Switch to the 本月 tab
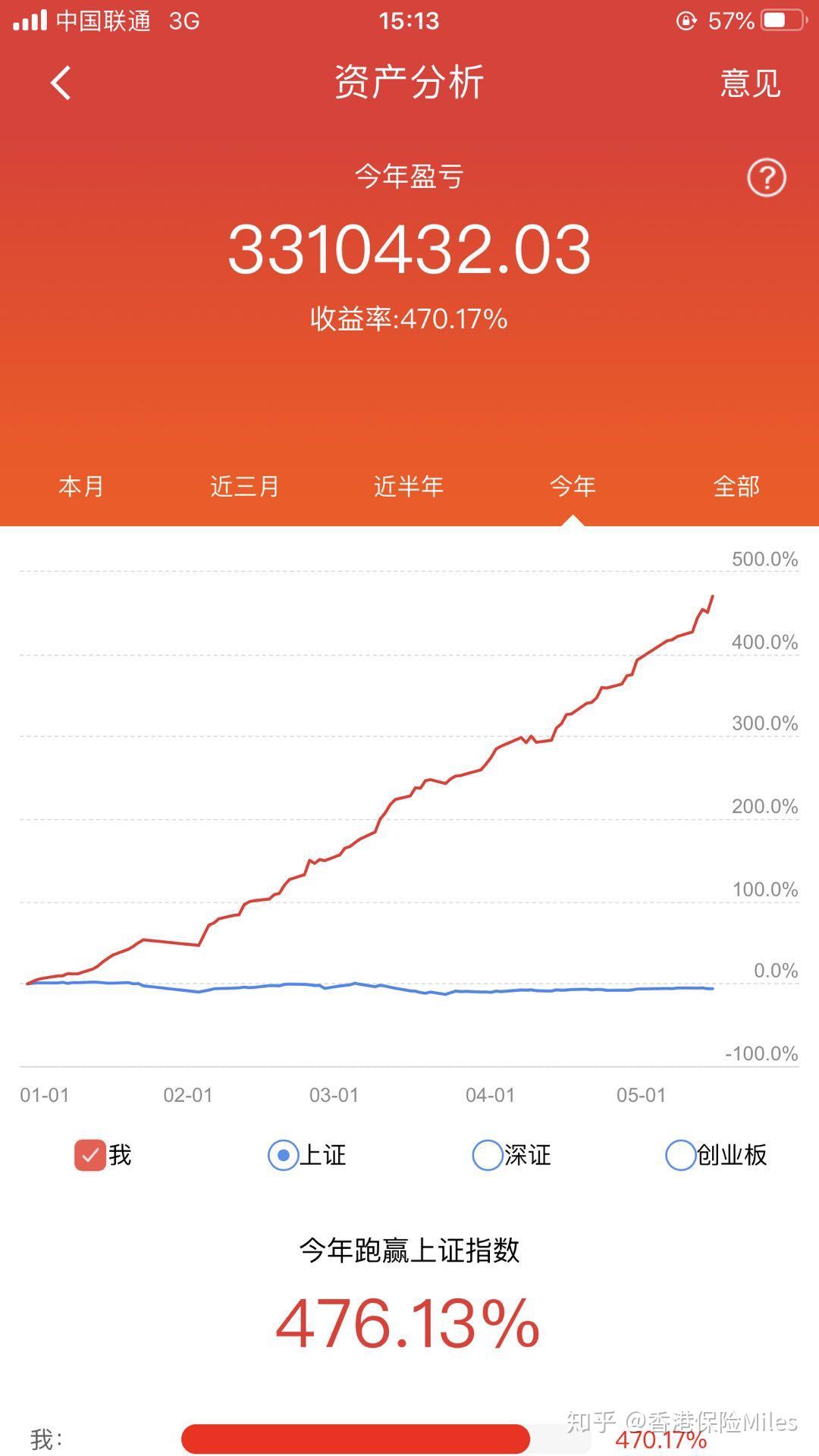 click(81, 486)
